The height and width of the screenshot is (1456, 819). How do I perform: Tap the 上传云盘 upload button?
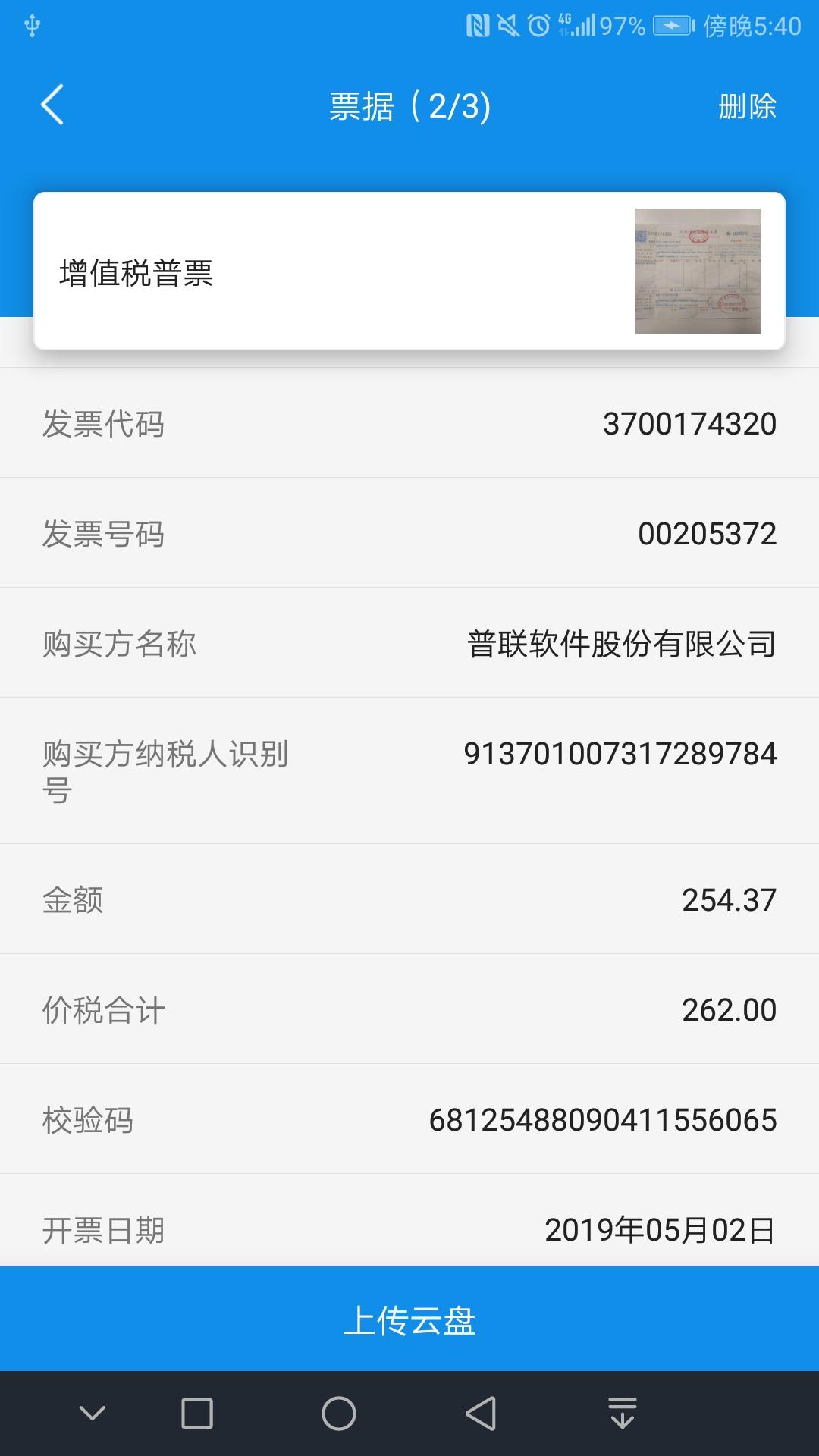tap(409, 1319)
